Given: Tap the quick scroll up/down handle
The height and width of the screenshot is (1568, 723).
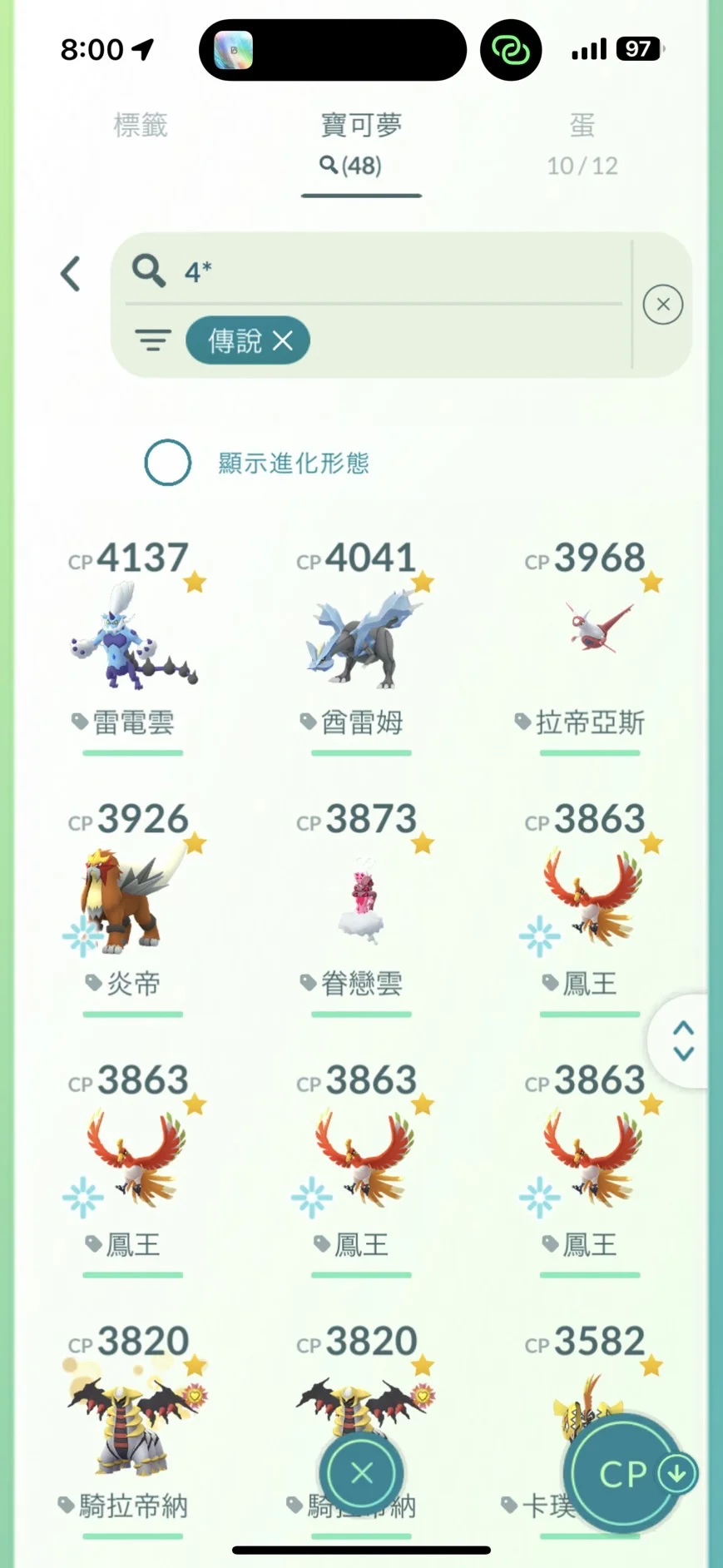Looking at the screenshot, I should pyautogui.click(x=683, y=1040).
